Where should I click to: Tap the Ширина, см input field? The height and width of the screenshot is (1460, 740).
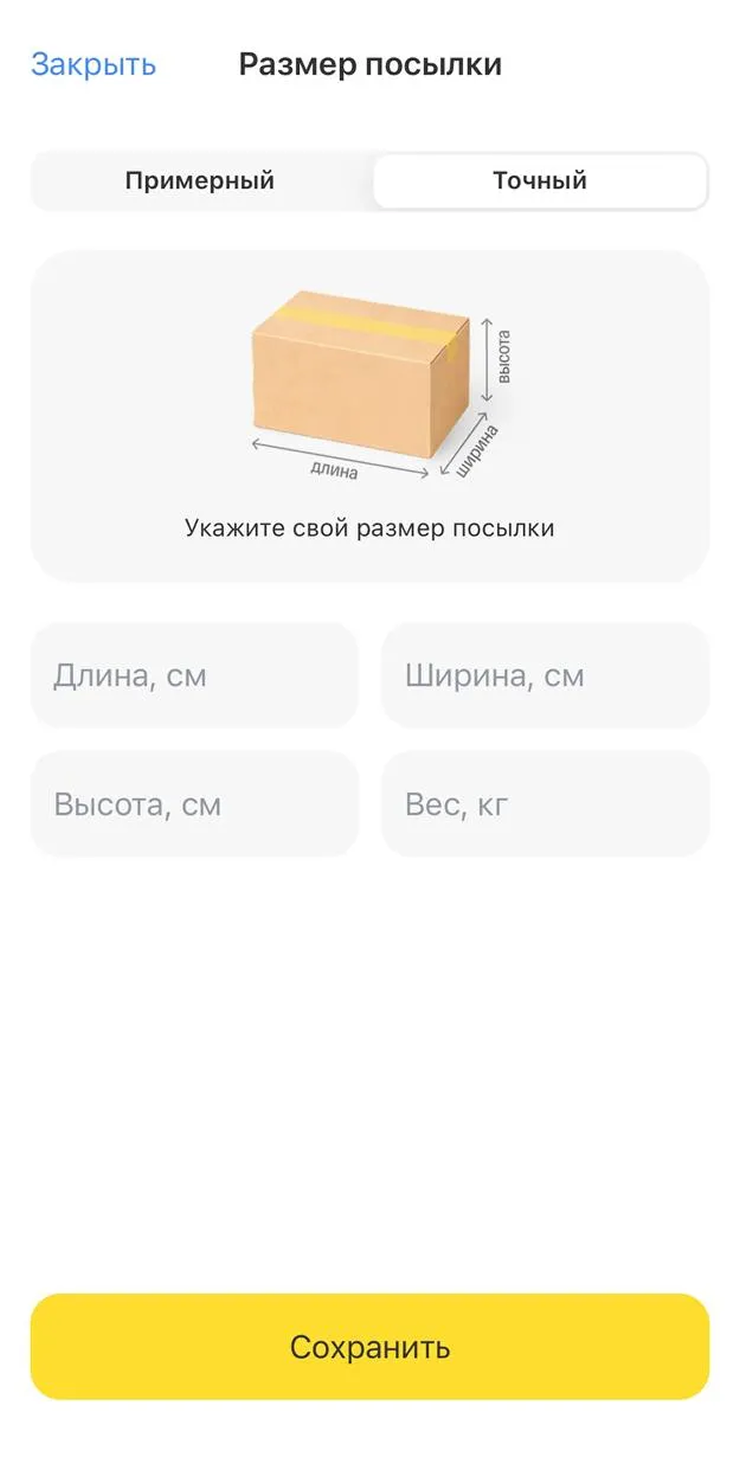(545, 676)
